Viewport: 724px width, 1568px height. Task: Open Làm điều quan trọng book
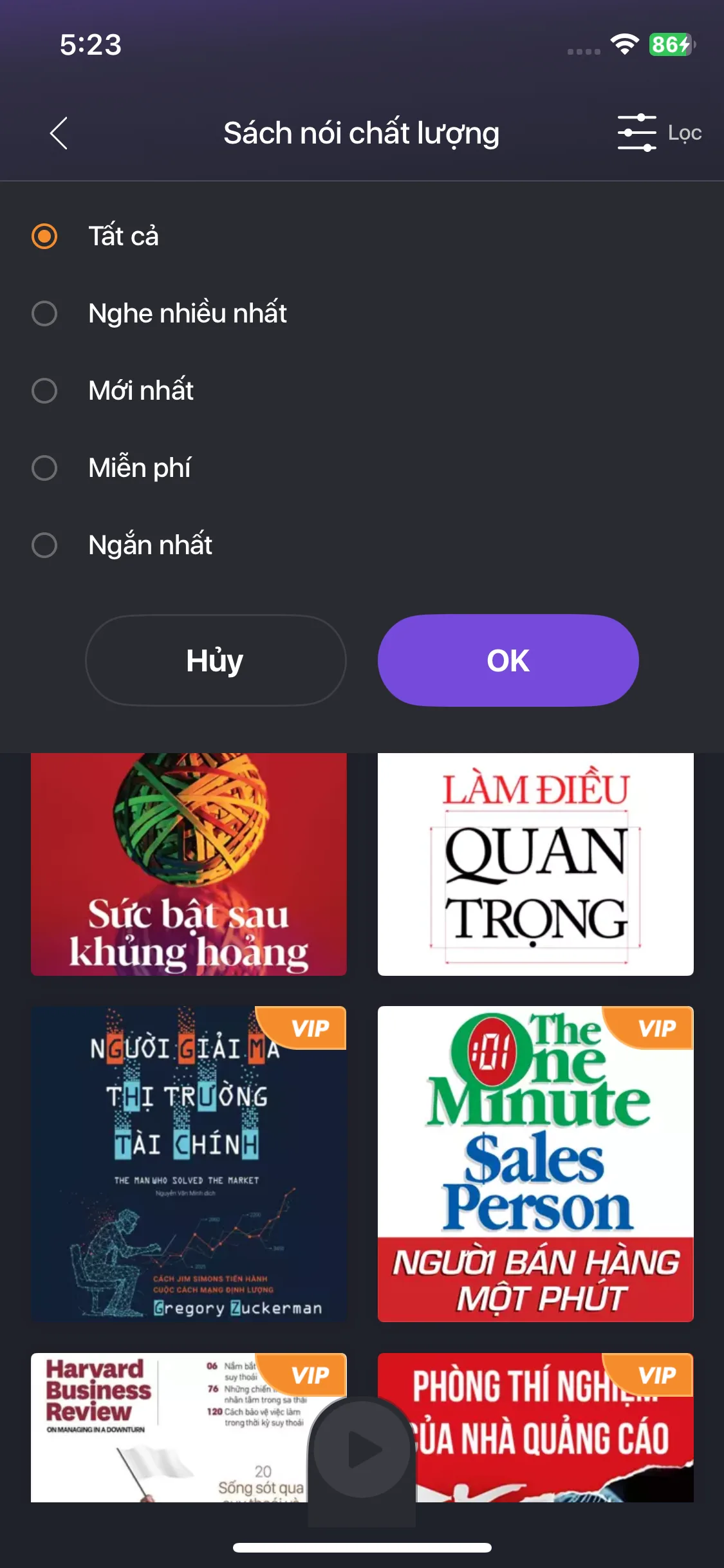[x=535, y=864]
